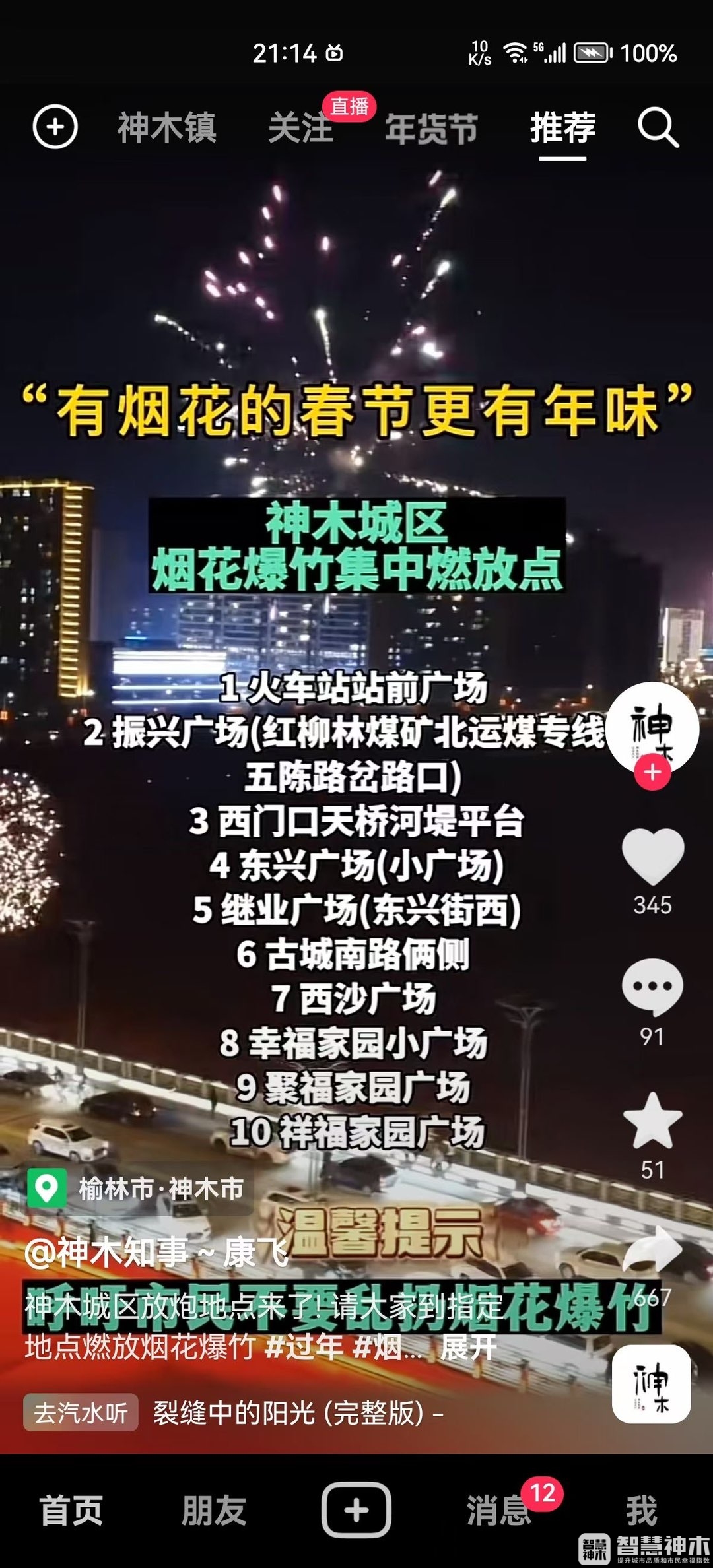
Task: Open @神木知事～康飞 profile name
Action: (156, 1251)
